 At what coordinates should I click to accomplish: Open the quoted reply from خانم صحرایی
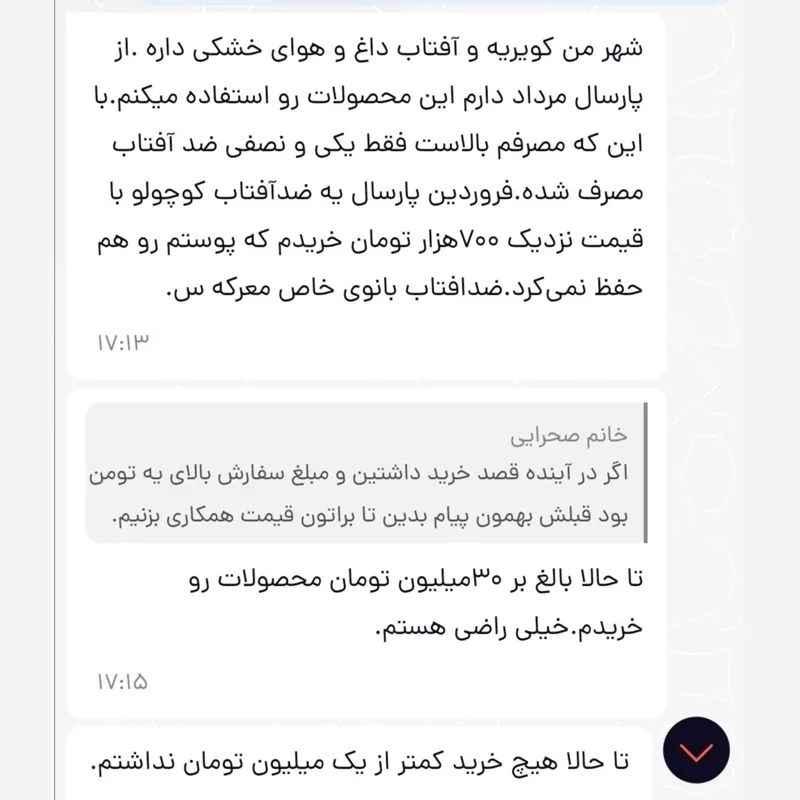[366, 472]
